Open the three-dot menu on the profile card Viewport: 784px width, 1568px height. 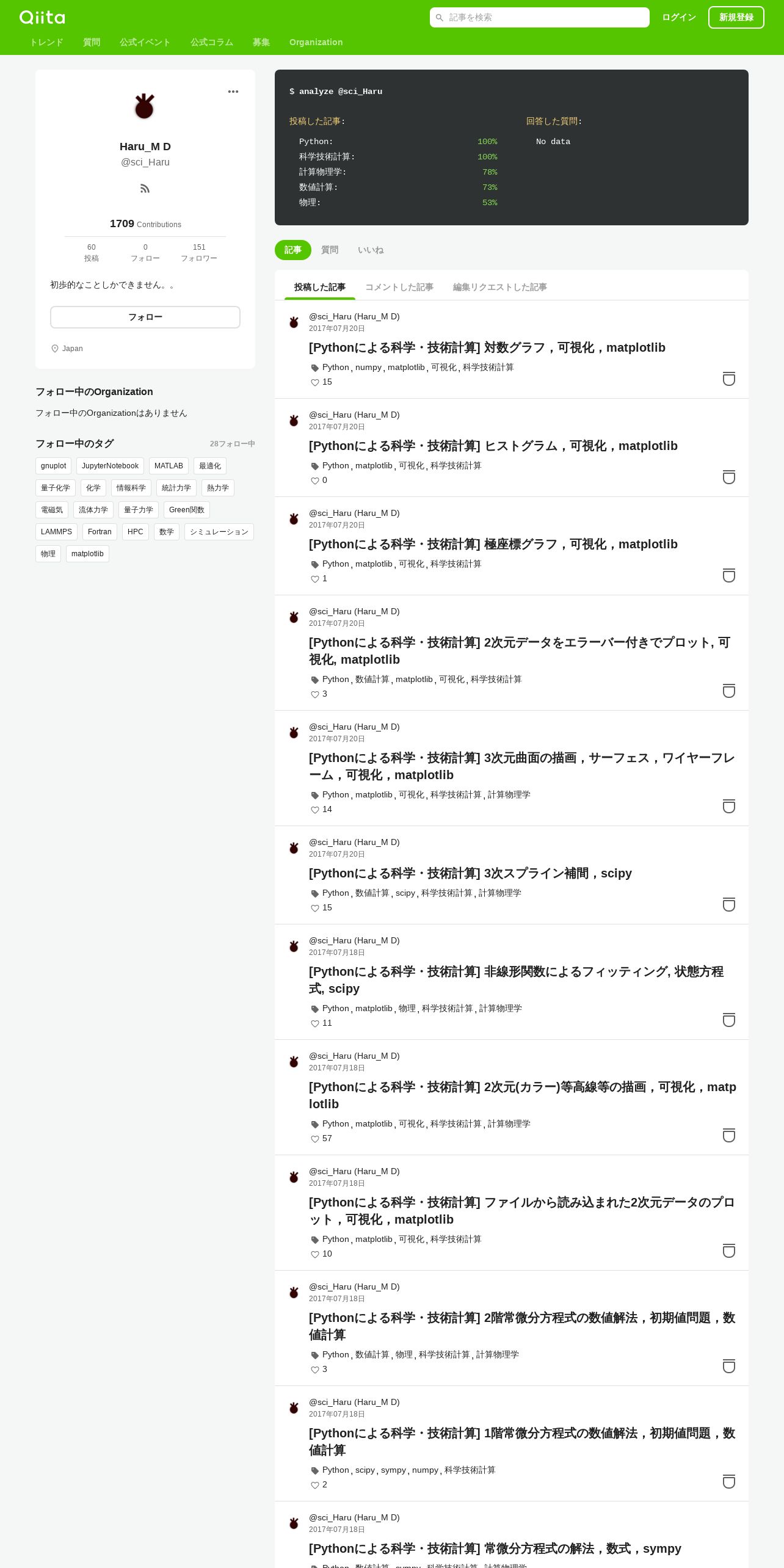pyautogui.click(x=233, y=92)
